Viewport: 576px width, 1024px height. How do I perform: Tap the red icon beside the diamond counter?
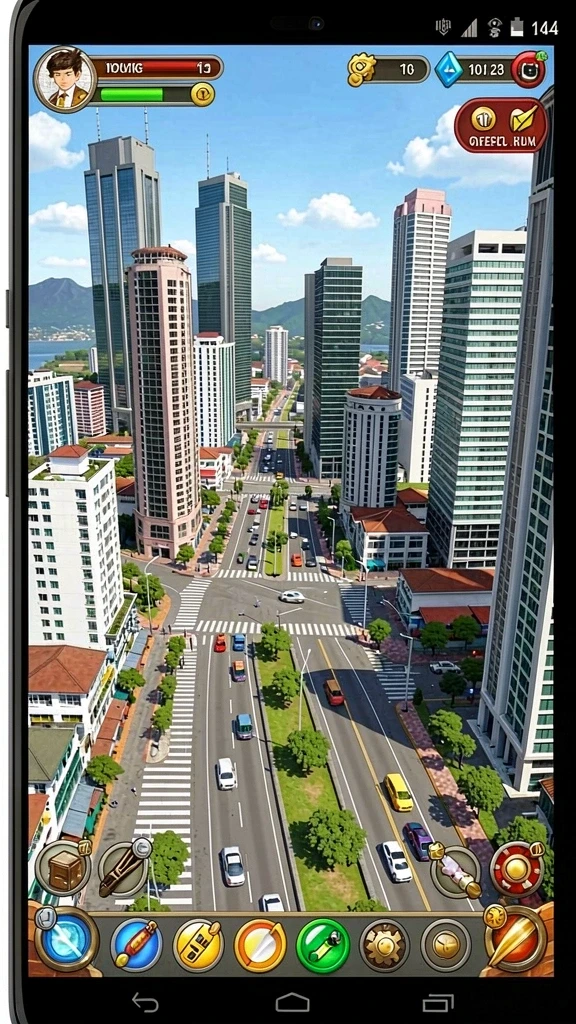528,69
